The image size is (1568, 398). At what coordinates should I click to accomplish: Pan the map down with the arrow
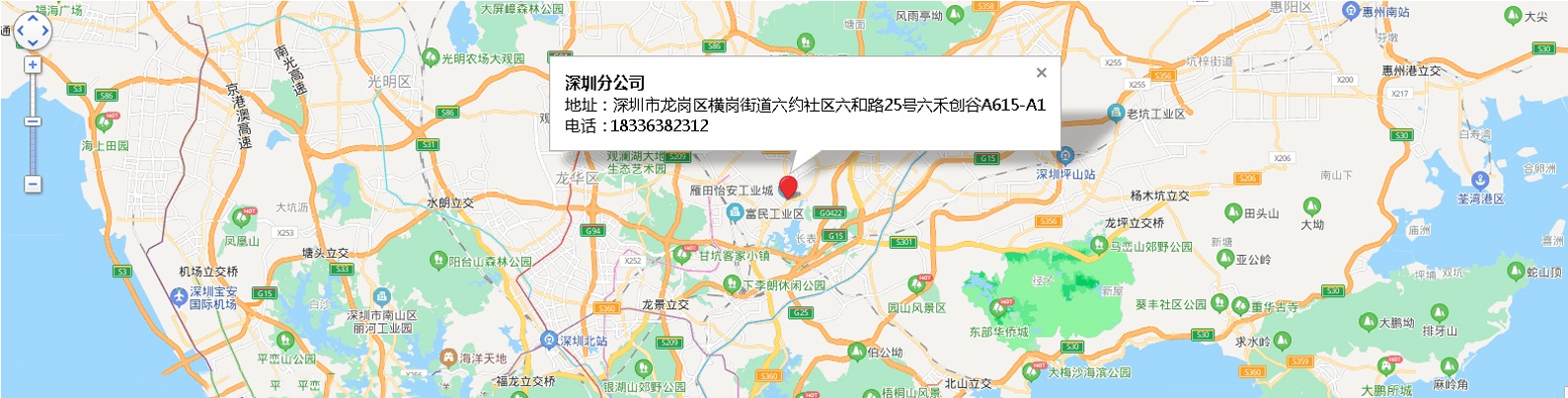[32, 42]
